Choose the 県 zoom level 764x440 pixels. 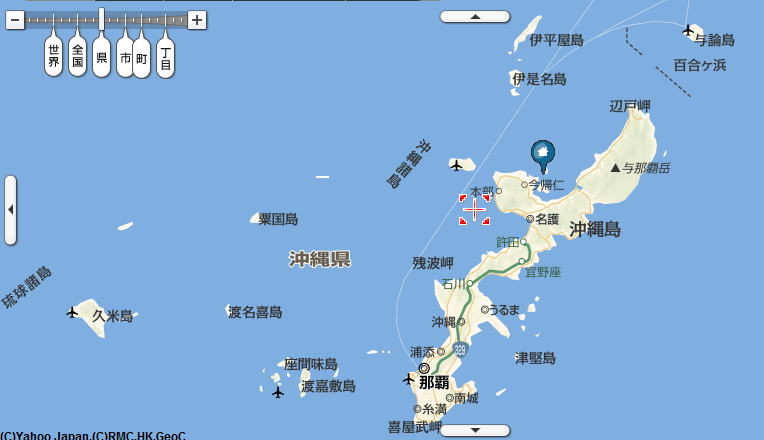(x=101, y=56)
